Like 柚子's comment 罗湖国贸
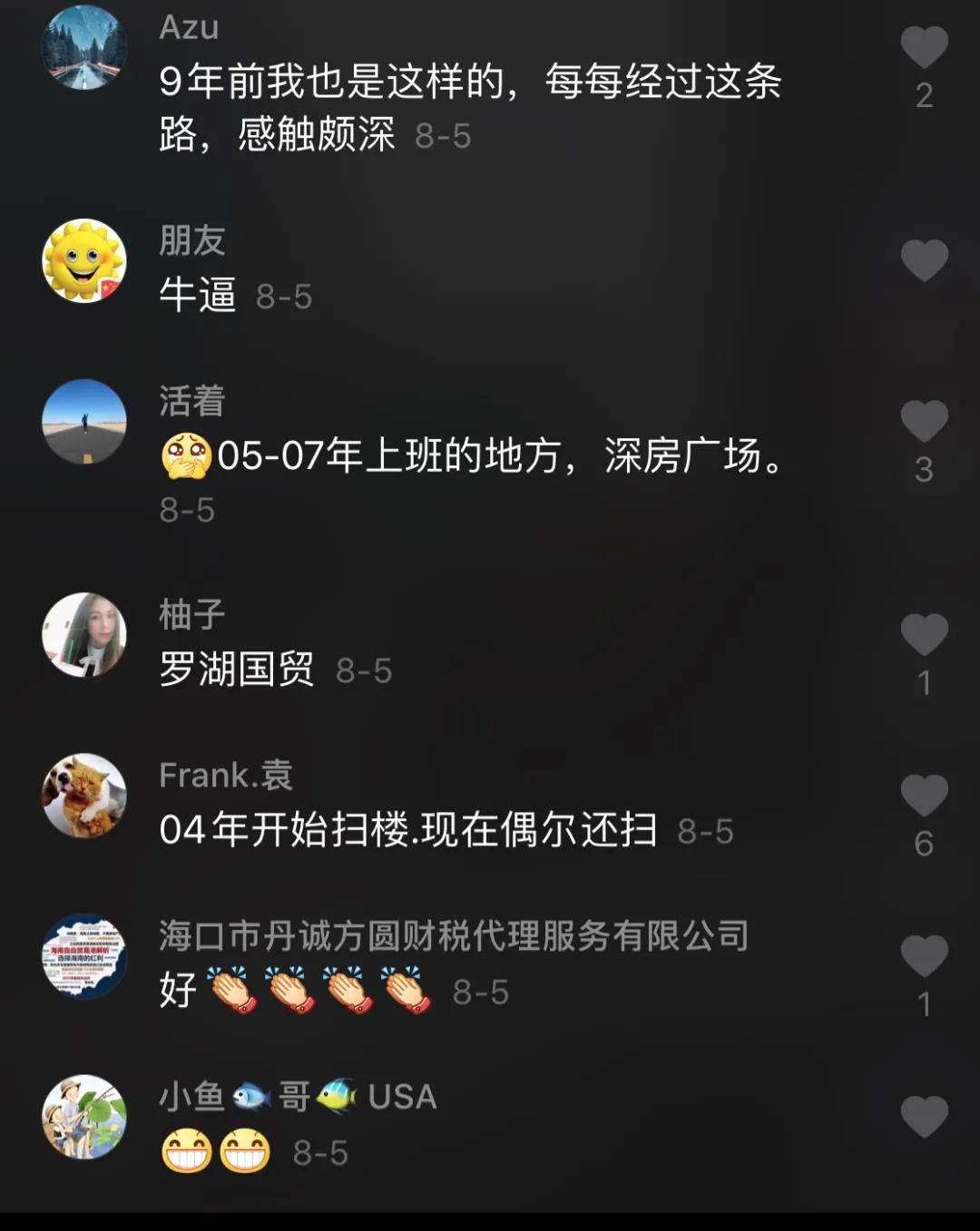This screenshot has width=980, height=1231. (924, 635)
